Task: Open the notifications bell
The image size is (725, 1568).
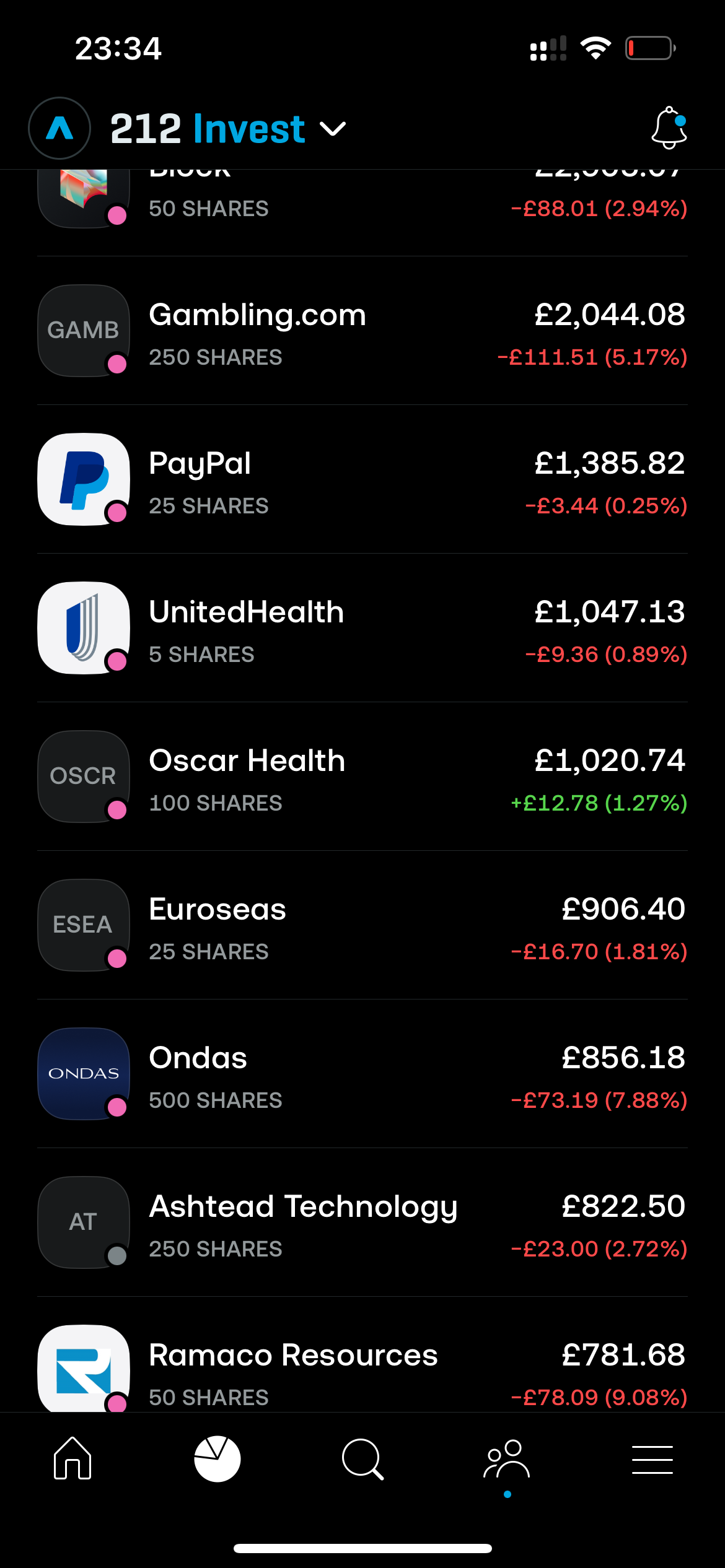Action: [669, 128]
